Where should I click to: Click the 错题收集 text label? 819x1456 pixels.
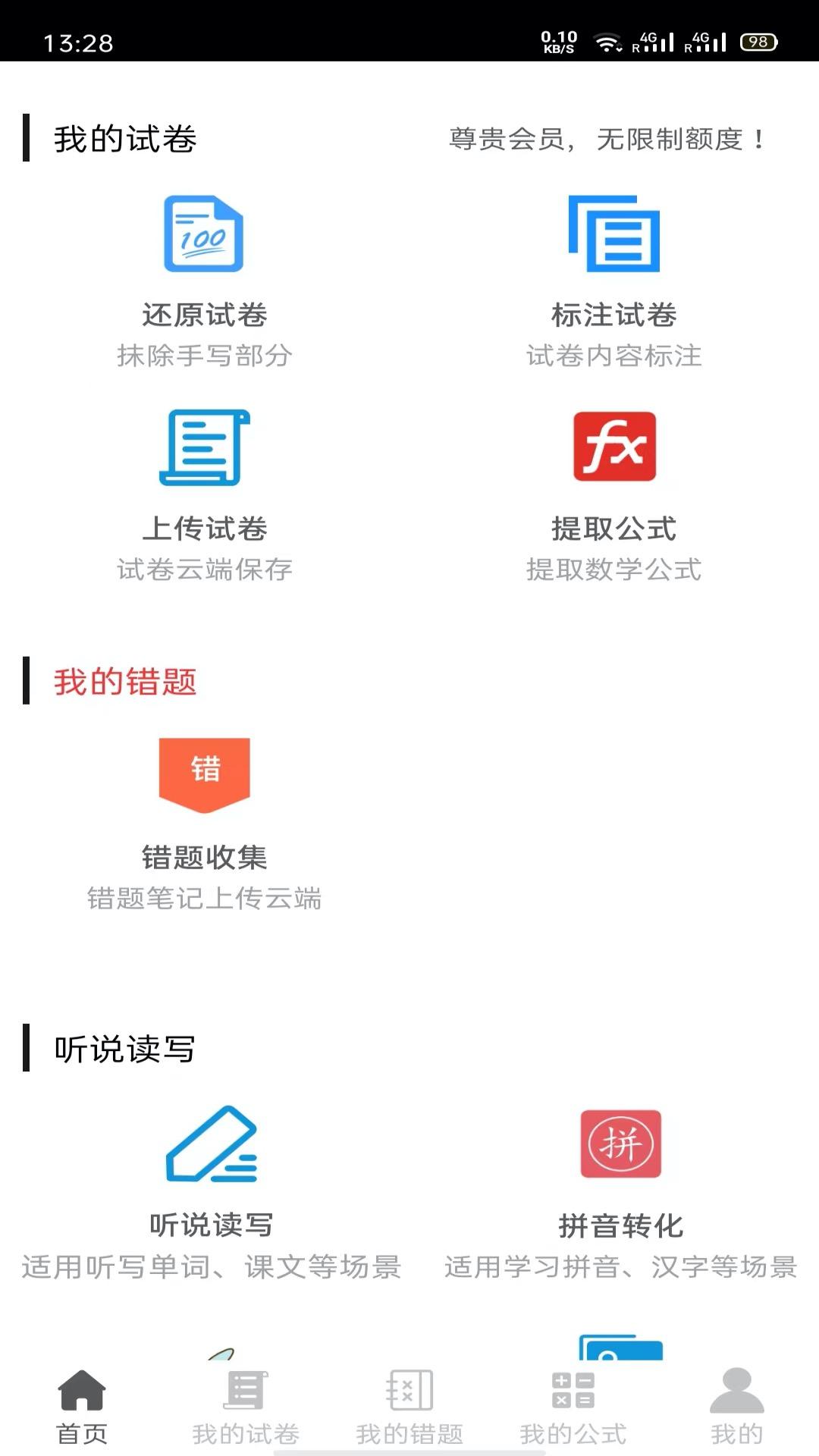click(205, 858)
